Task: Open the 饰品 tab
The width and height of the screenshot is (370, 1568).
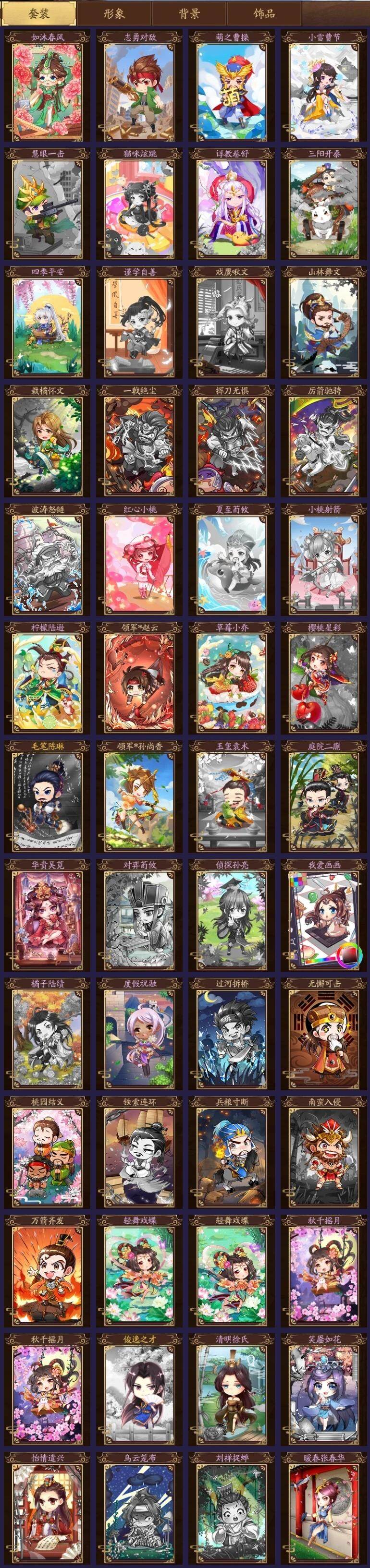Action: [264, 13]
